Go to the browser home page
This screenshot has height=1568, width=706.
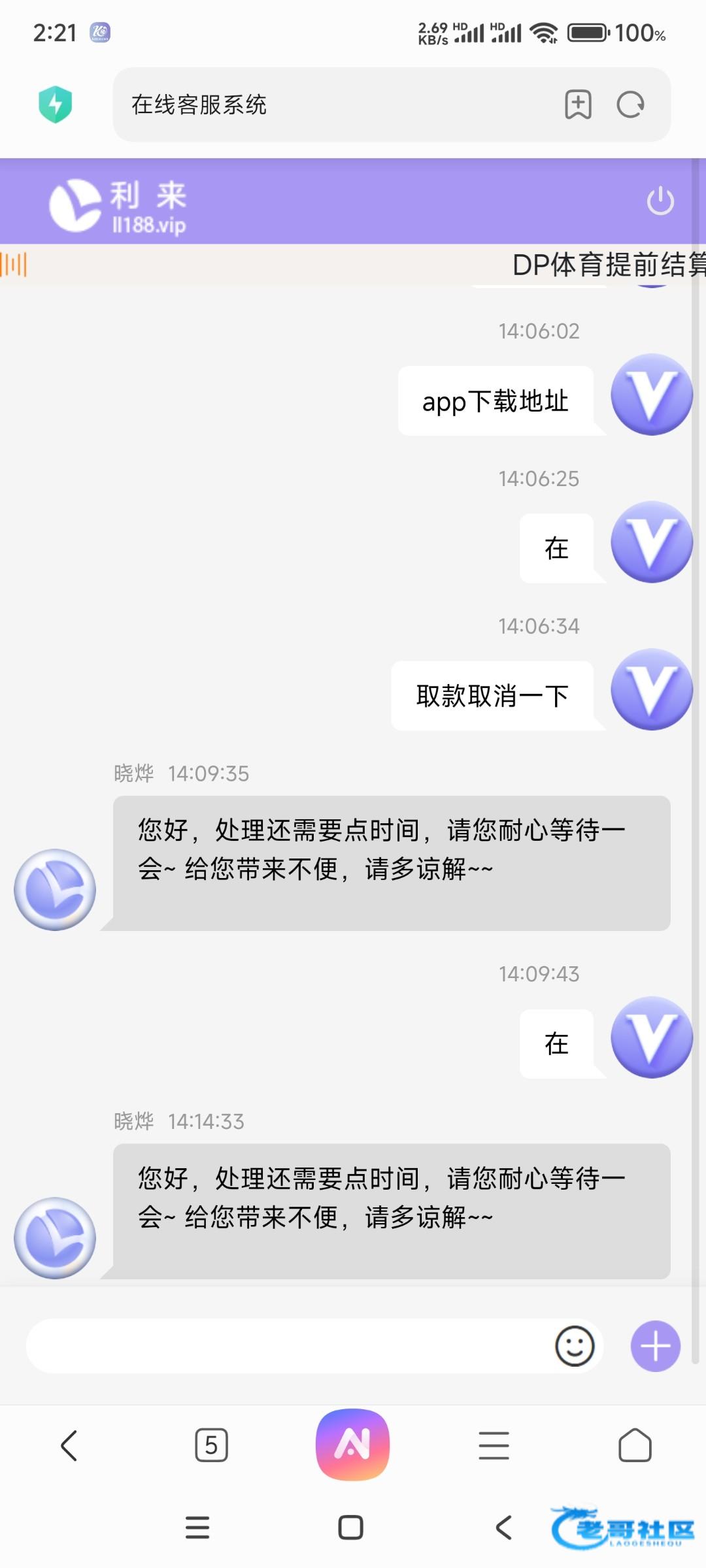[x=635, y=1445]
